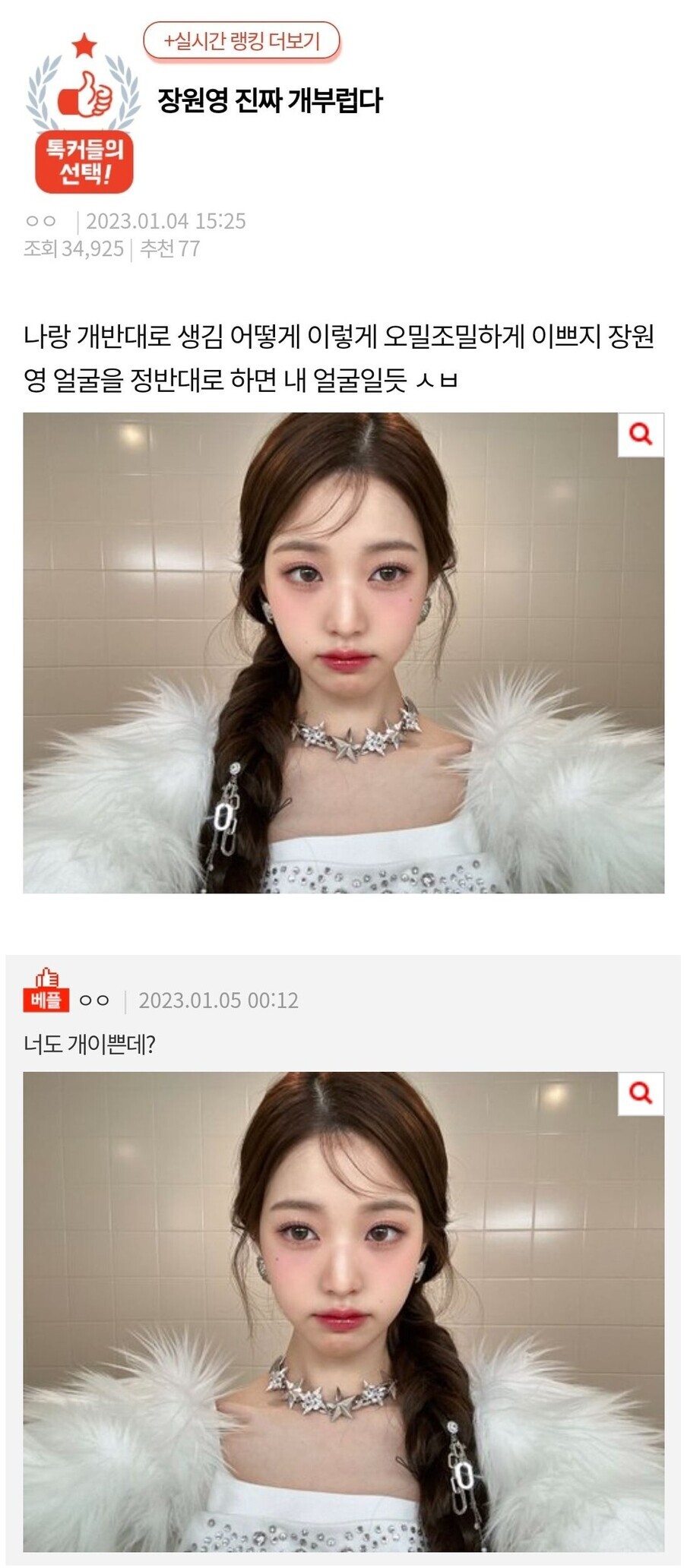Tap the magnifier icon on the post's photo
Image resolution: width=684 pixels, height=1568 pixels.
(641, 435)
